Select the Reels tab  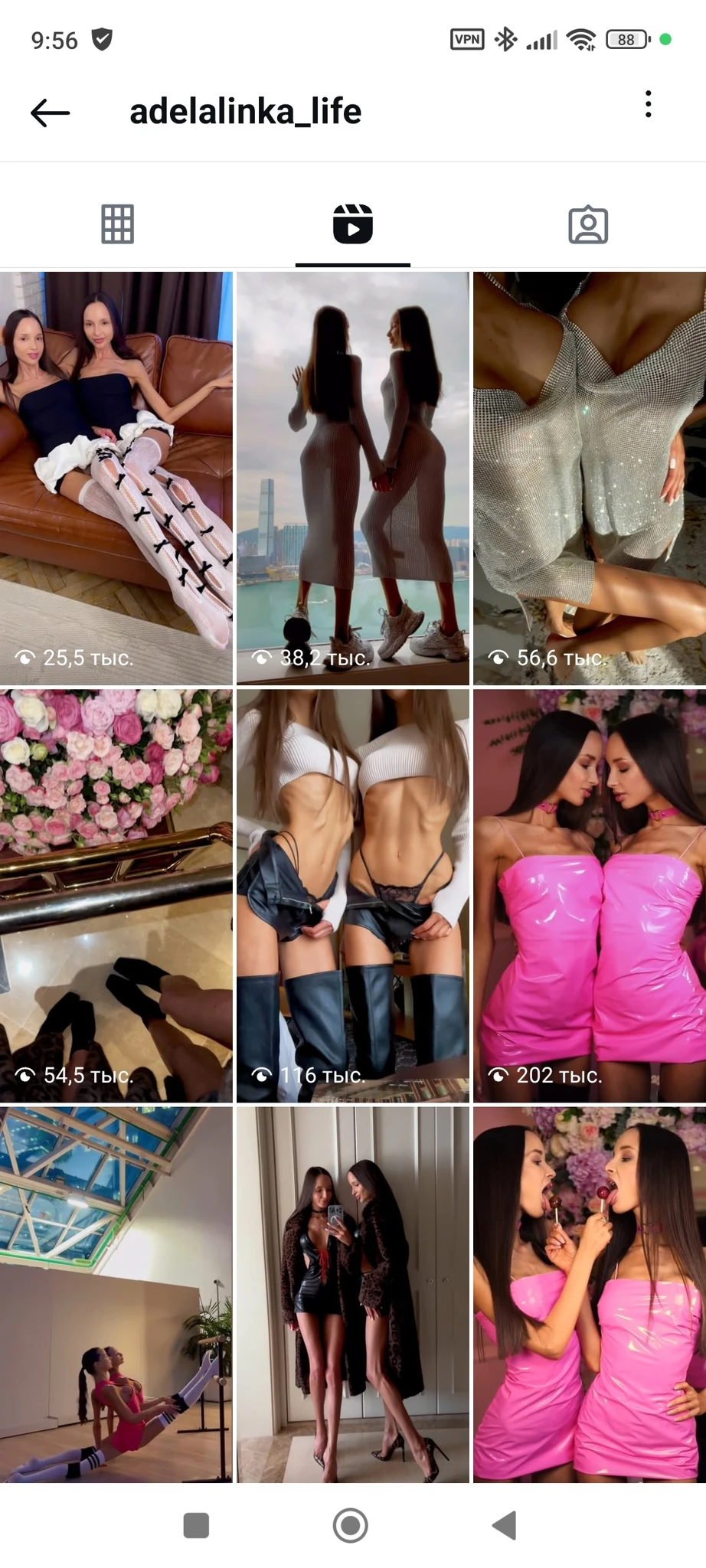353,224
